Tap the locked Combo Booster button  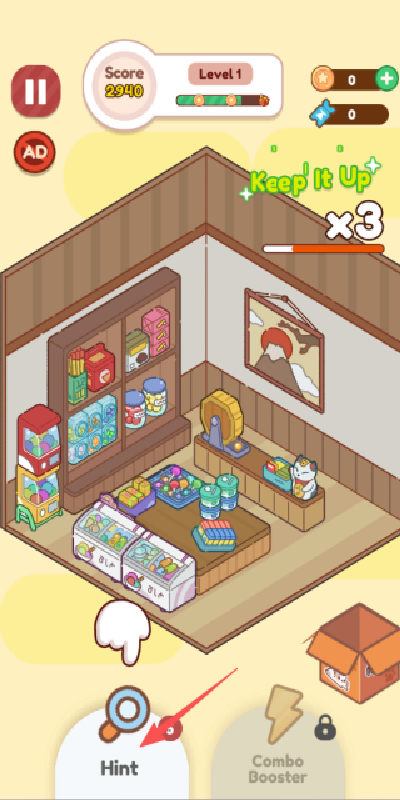click(279, 742)
